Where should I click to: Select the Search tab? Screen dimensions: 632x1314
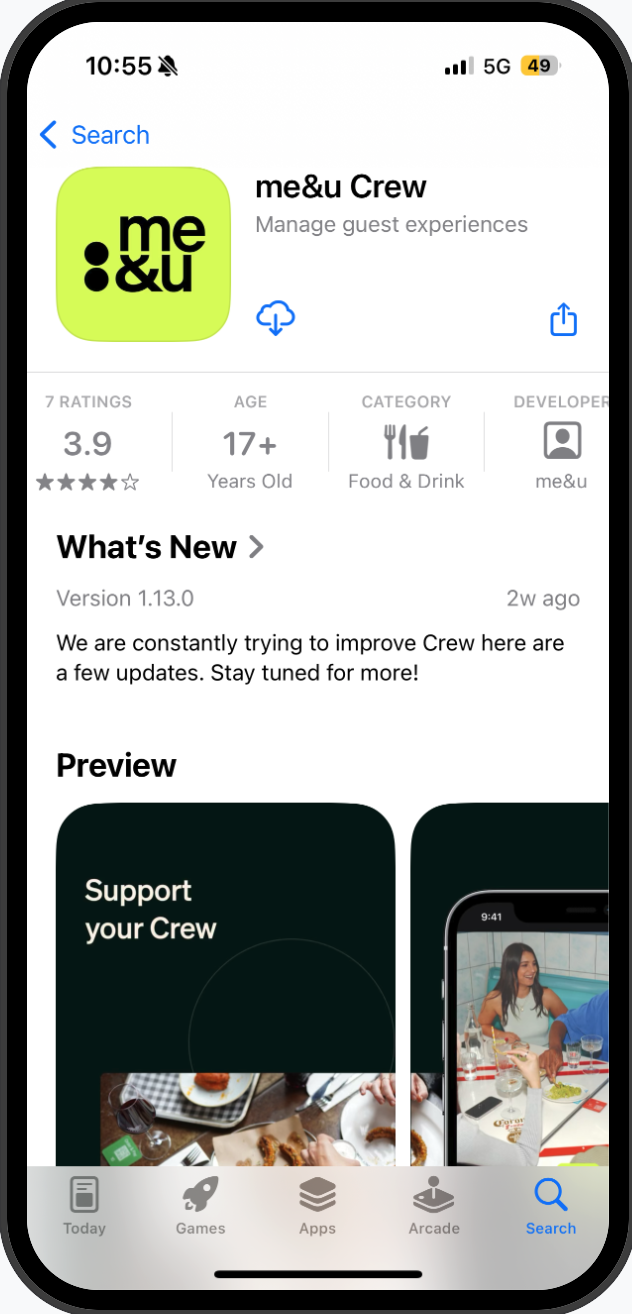pos(550,1206)
